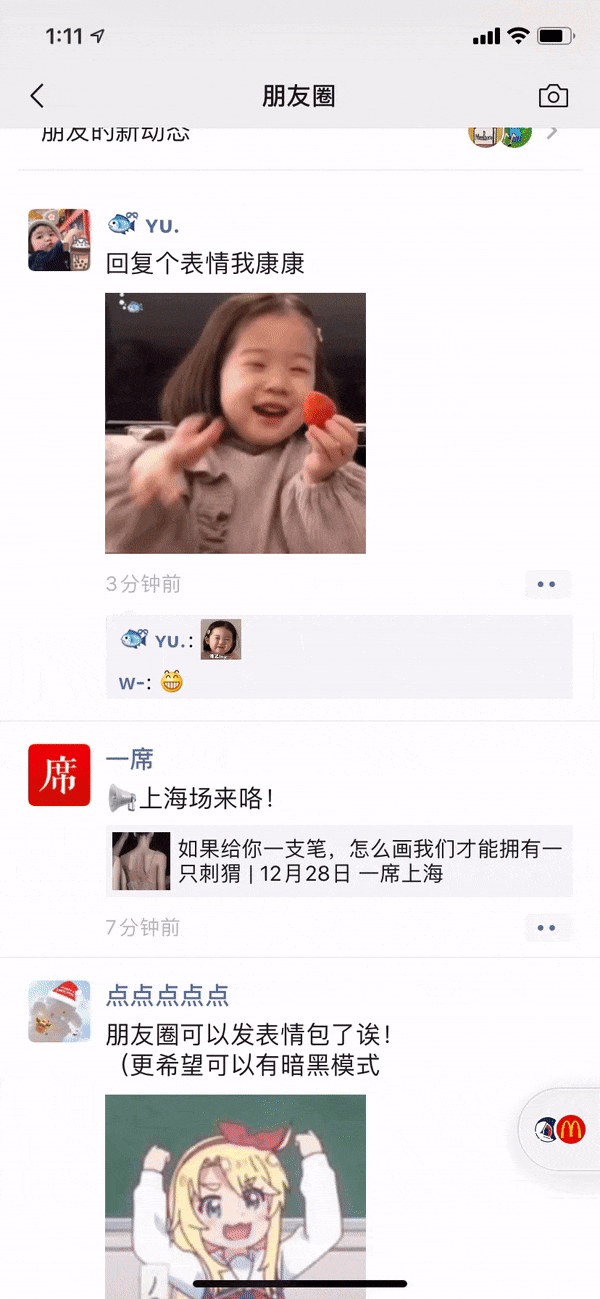The width and height of the screenshot is (600, 1299).
Task: View the anime girl image in 点点点点点's post
Action: (x=235, y=1190)
